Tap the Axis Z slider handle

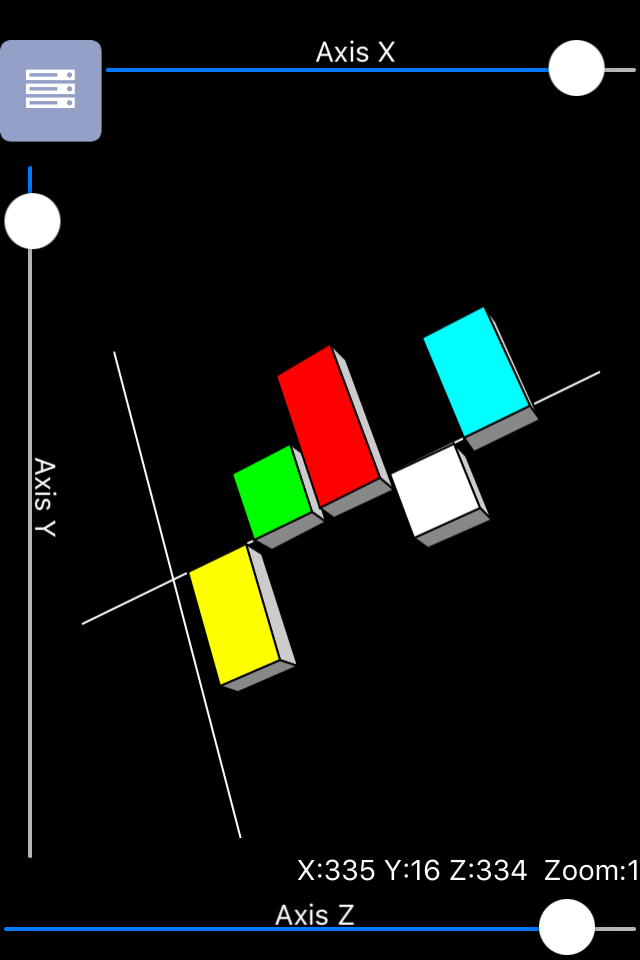[x=567, y=926]
